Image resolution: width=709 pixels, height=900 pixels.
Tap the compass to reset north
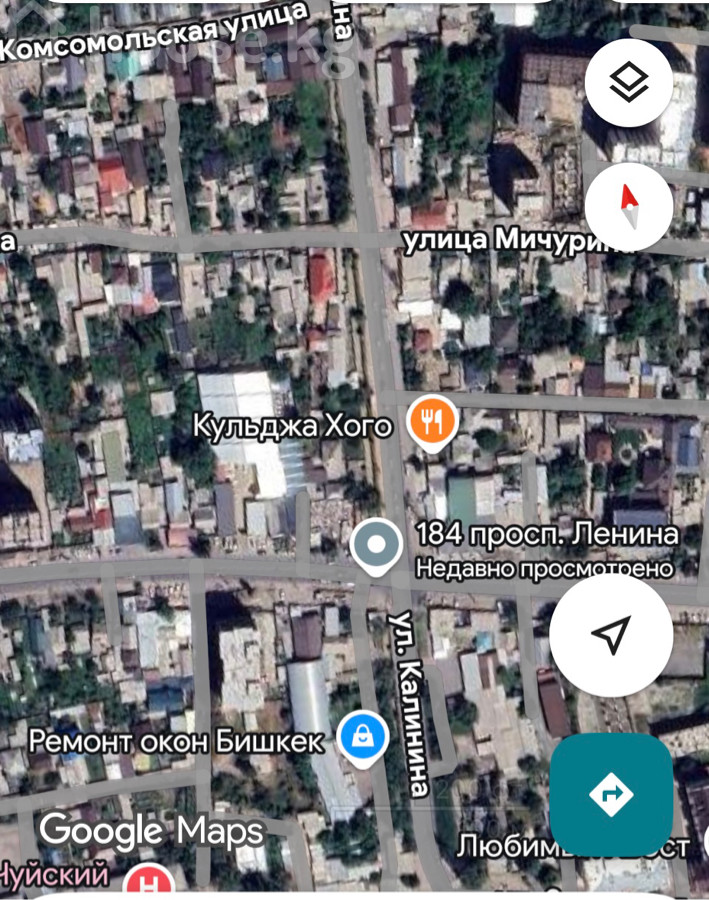coord(628,207)
